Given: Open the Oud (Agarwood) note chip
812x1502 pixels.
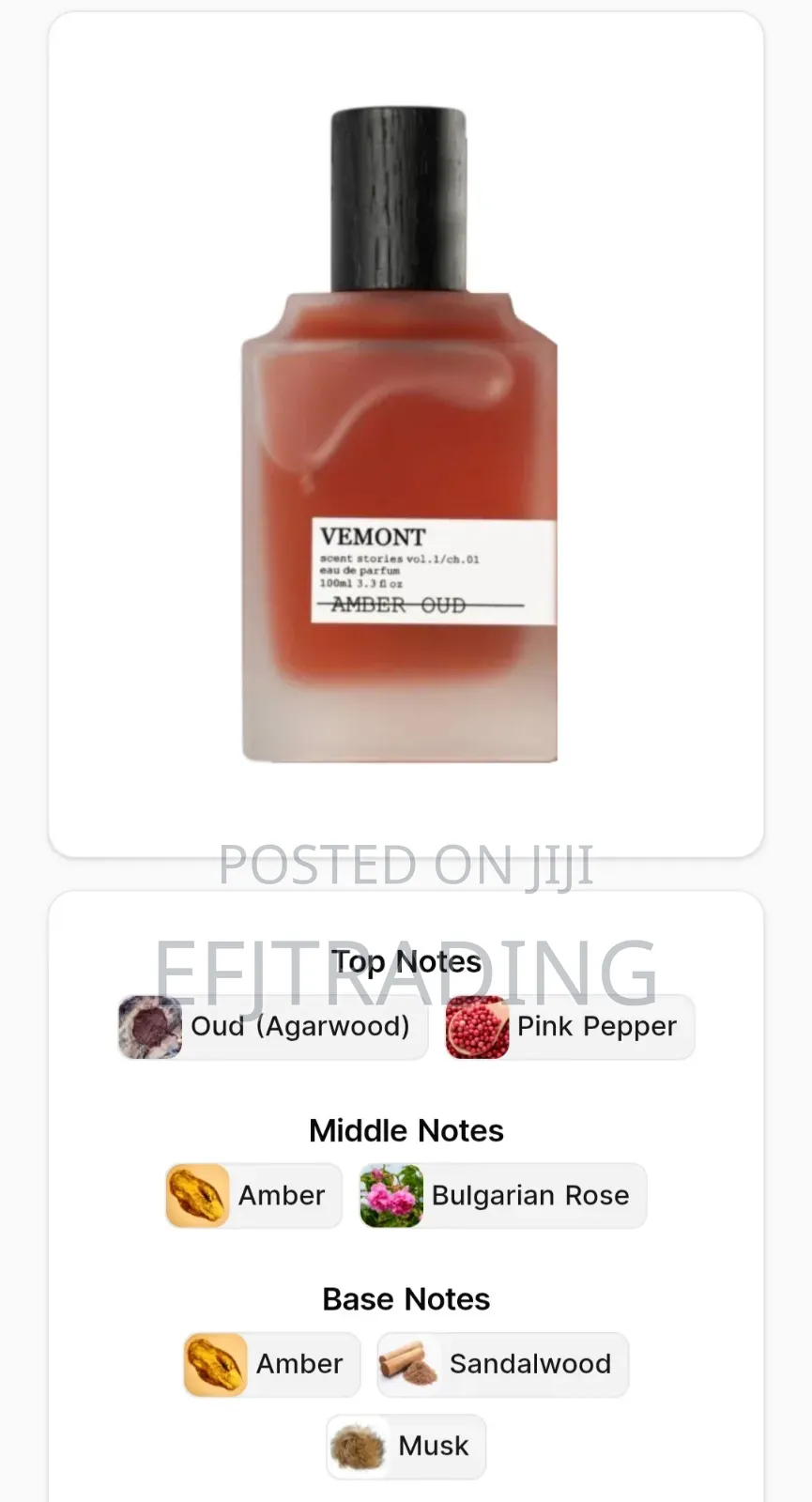Looking at the screenshot, I should [272, 1027].
